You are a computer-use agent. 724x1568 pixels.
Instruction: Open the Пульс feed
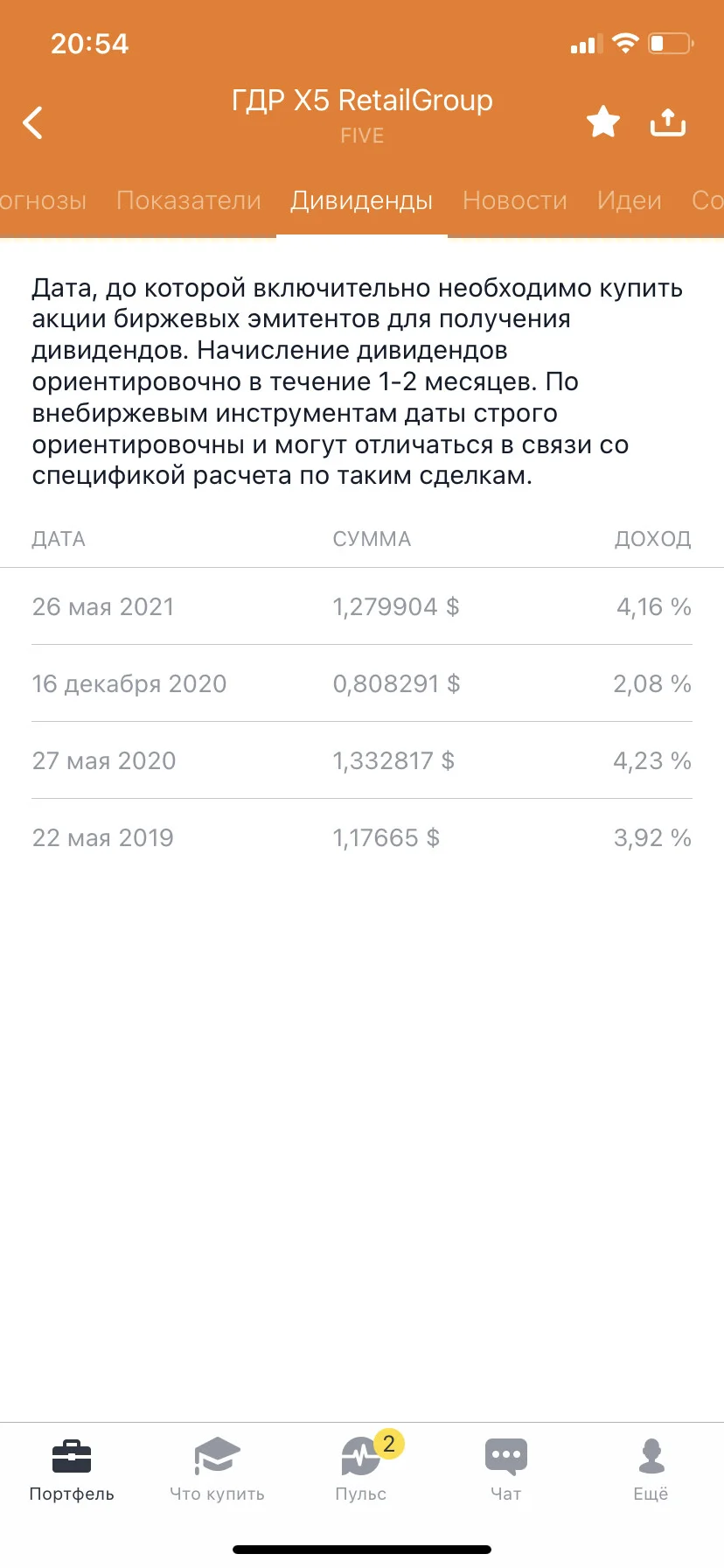tap(361, 1471)
